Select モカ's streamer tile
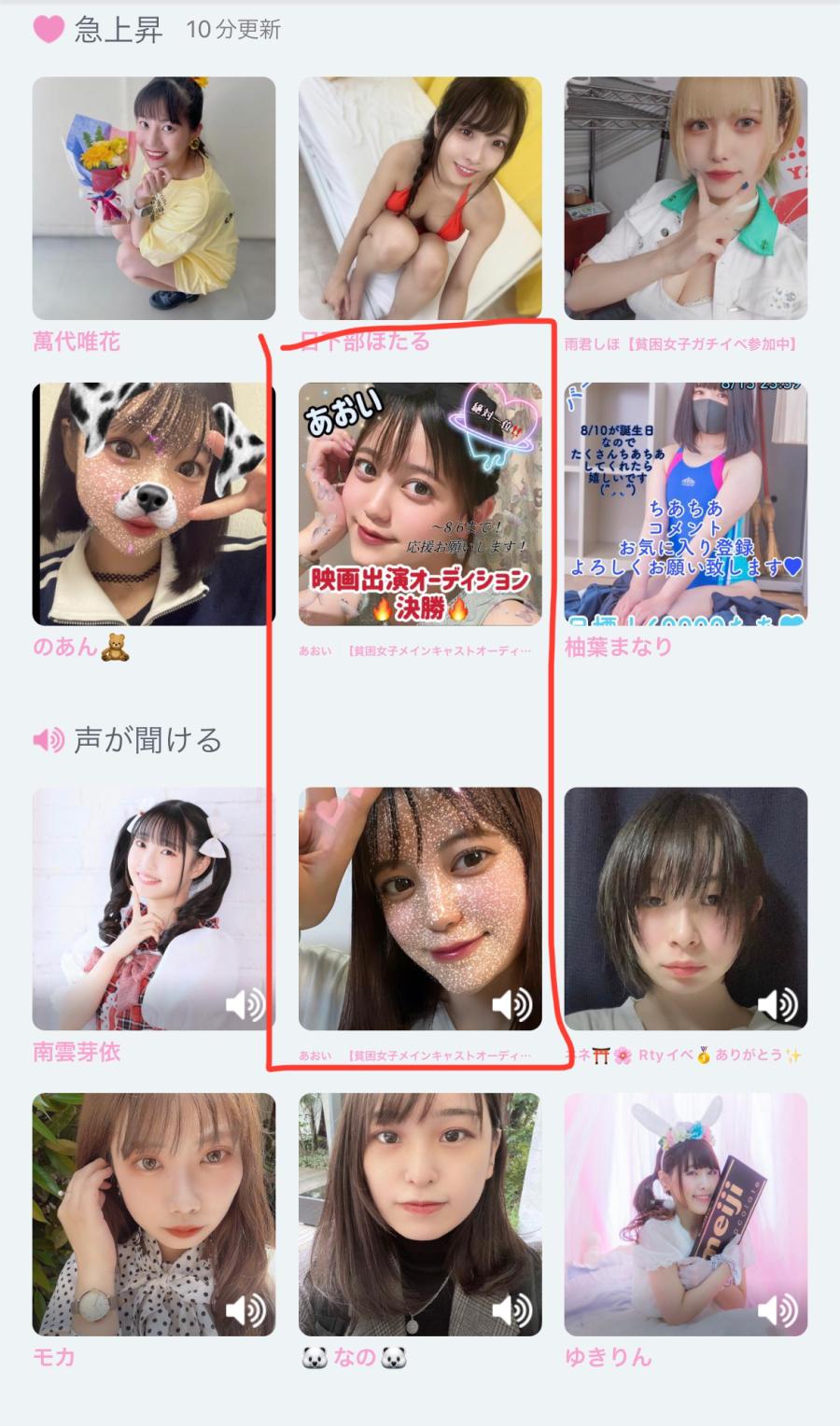 (x=154, y=1214)
